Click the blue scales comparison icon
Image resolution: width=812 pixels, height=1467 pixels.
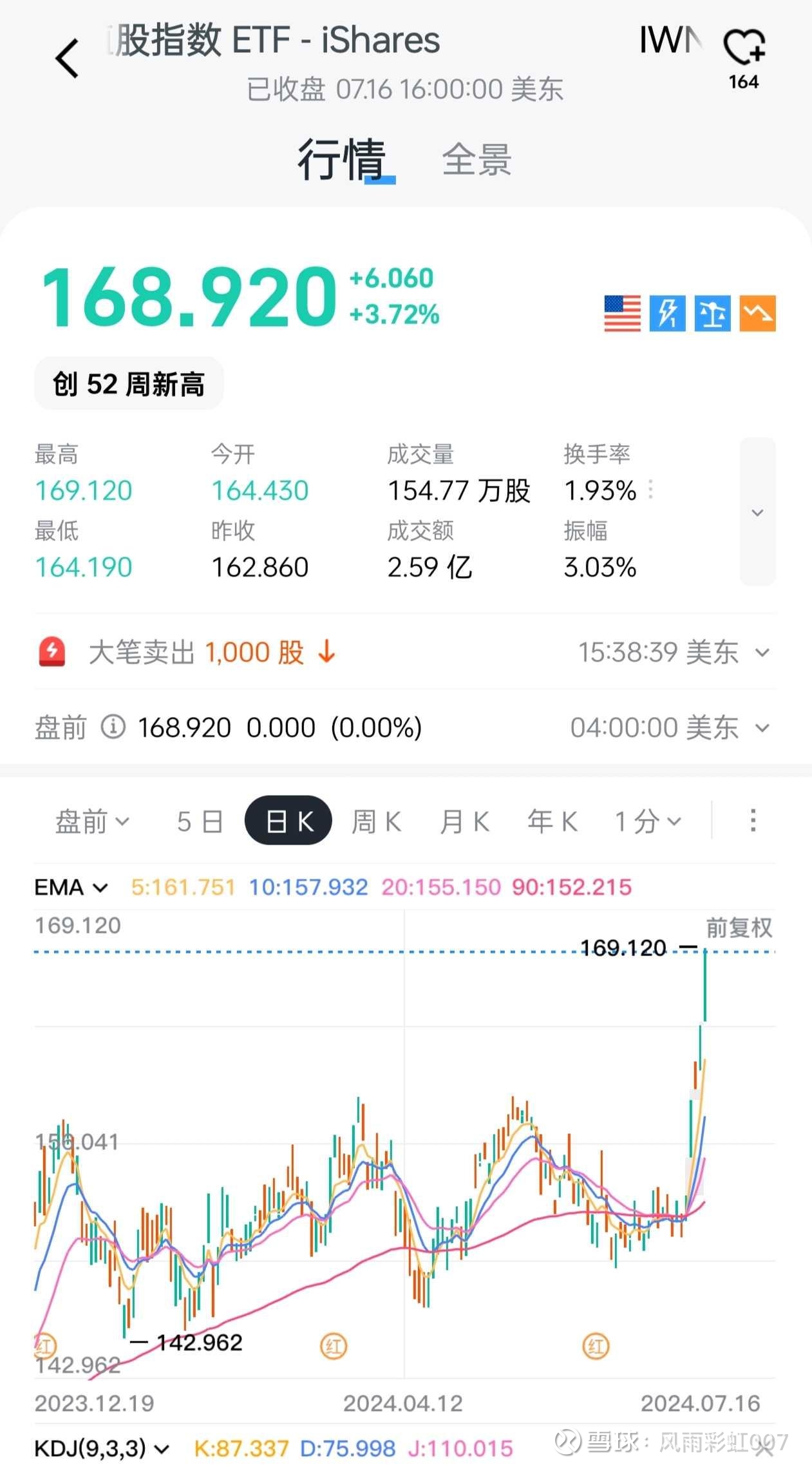(x=713, y=314)
